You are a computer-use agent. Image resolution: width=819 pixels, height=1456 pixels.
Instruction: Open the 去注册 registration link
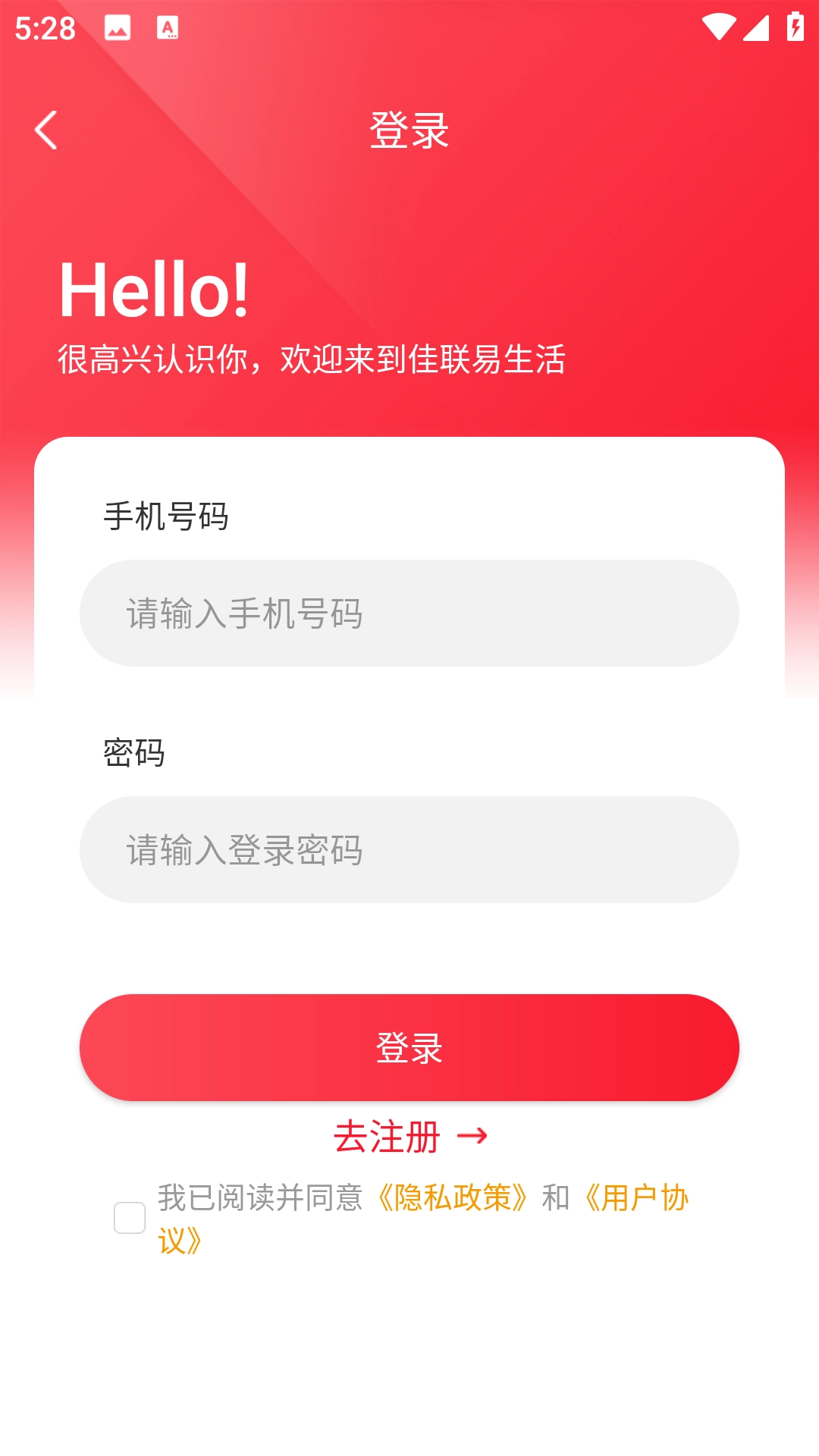(409, 1137)
